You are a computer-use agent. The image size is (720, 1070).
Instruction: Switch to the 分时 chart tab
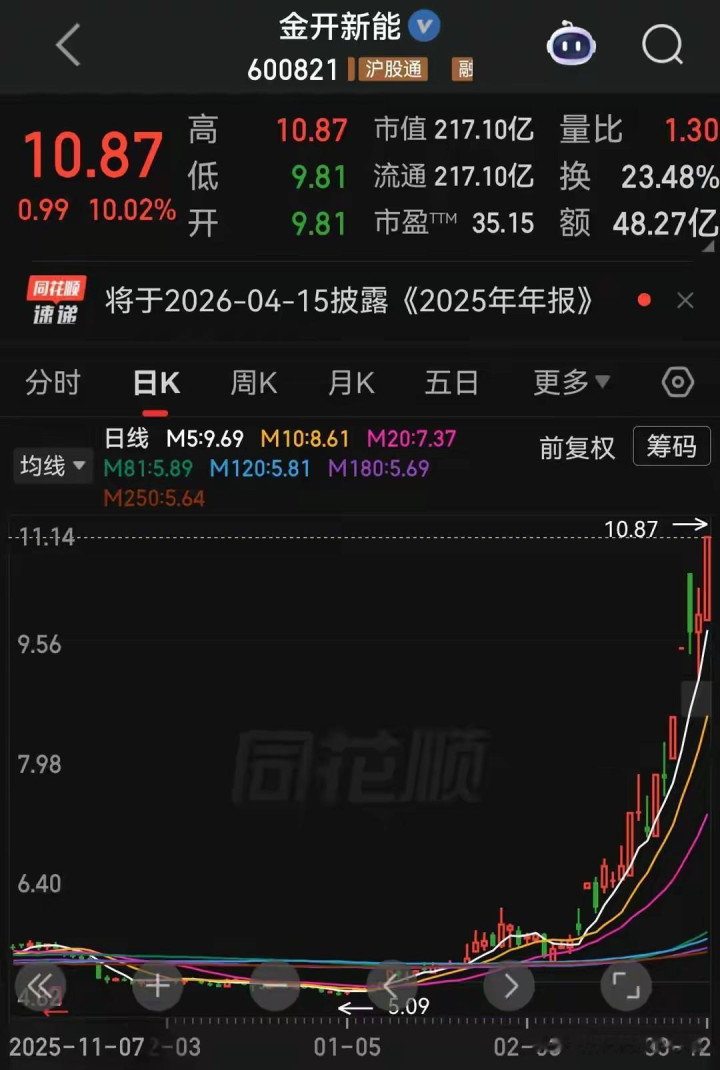pos(52,383)
